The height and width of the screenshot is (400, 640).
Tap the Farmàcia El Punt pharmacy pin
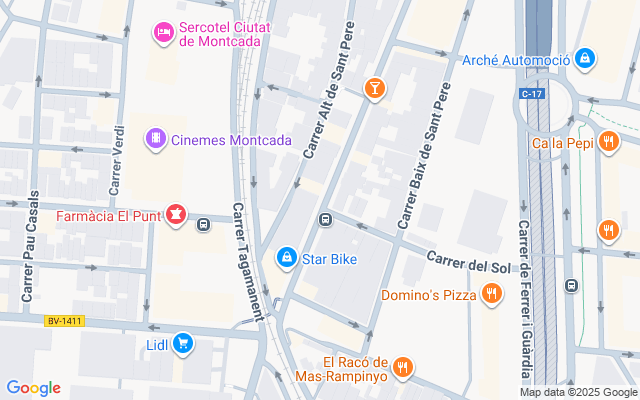point(176,214)
